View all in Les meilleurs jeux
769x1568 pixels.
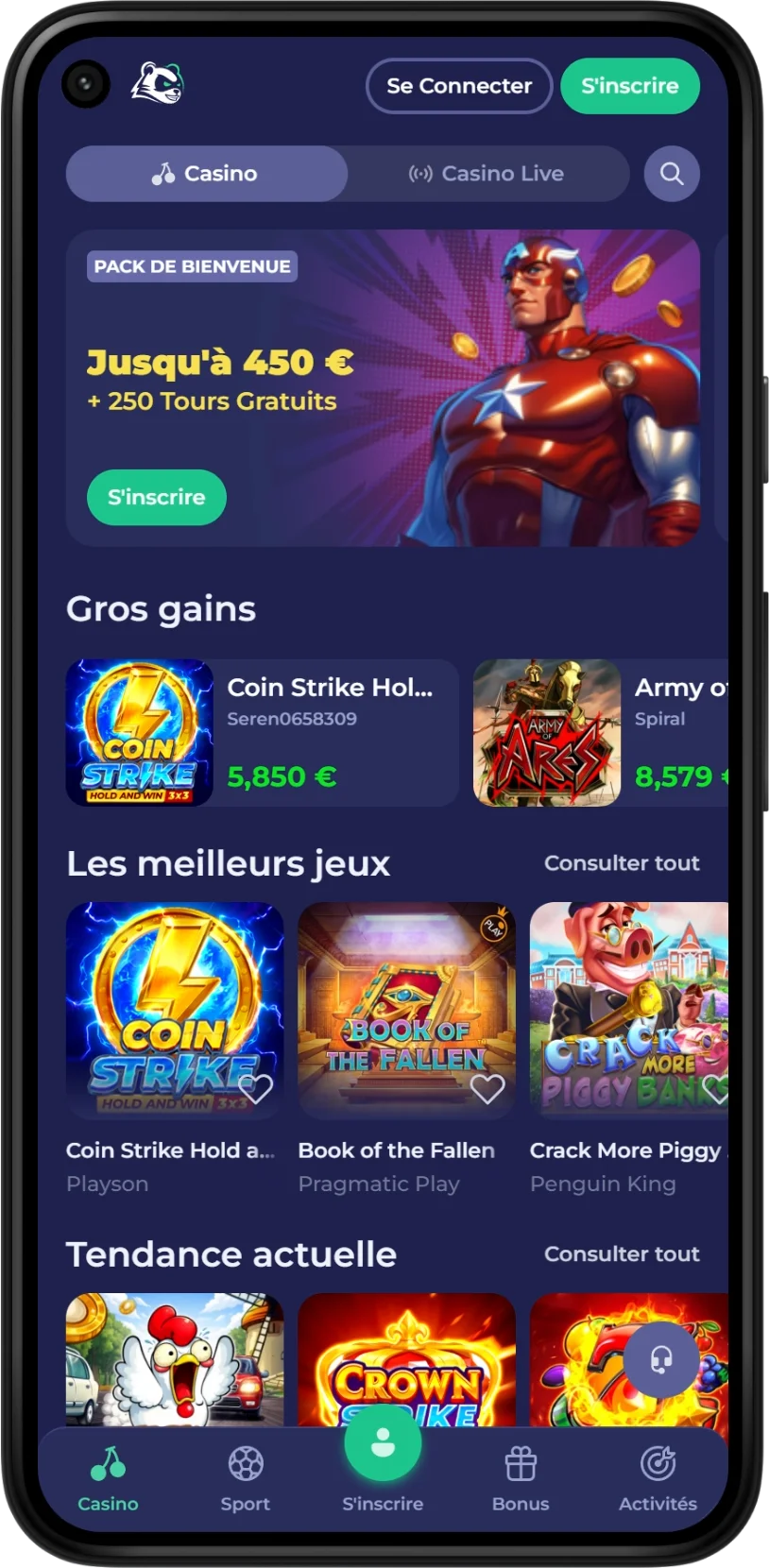[622, 862]
